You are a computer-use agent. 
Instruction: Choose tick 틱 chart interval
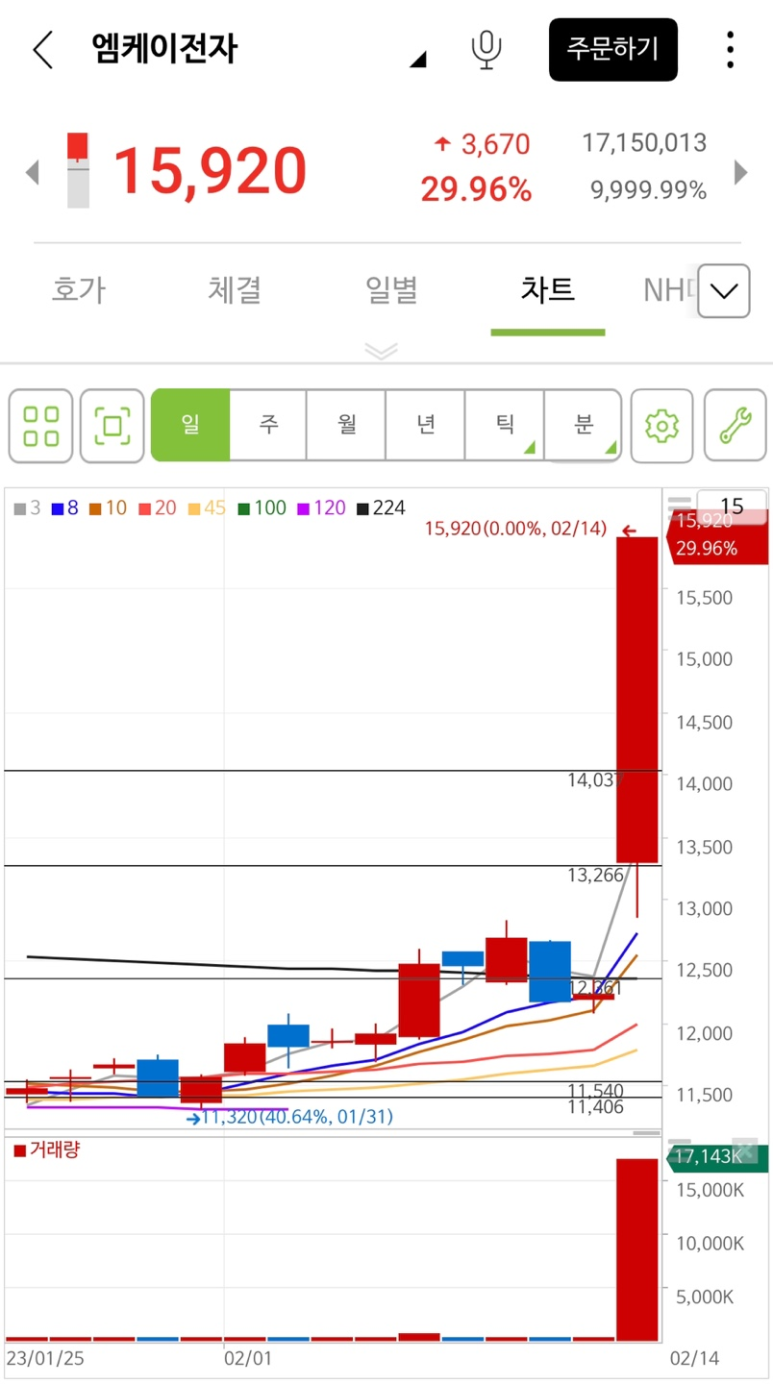(x=505, y=425)
